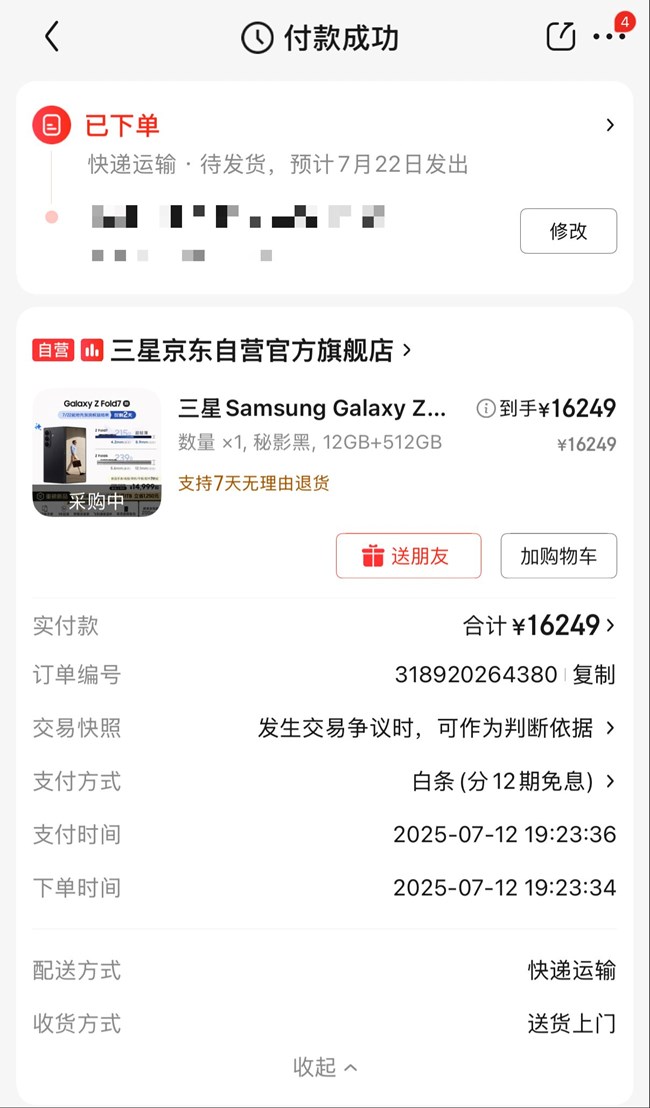The width and height of the screenshot is (650, 1108).
Task: Copy the order number with 复制
Action: [x=593, y=675]
